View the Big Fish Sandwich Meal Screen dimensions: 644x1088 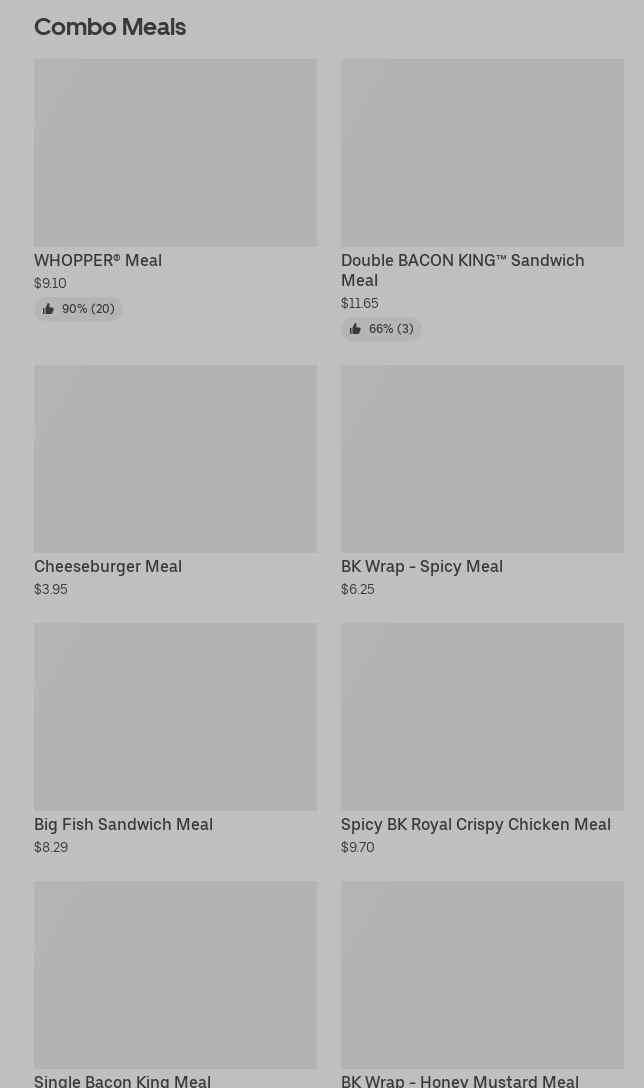click(x=176, y=740)
